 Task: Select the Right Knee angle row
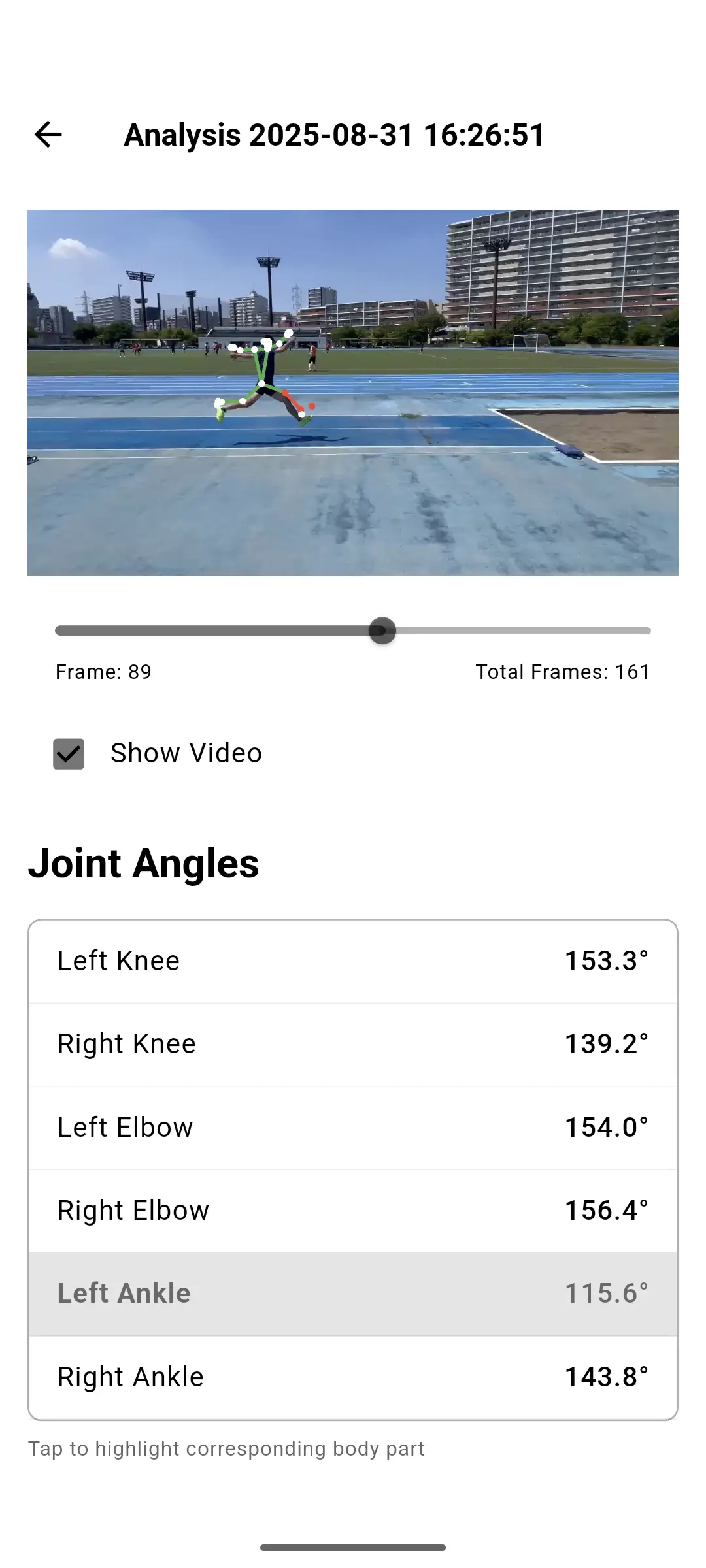click(x=353, y=1044)
